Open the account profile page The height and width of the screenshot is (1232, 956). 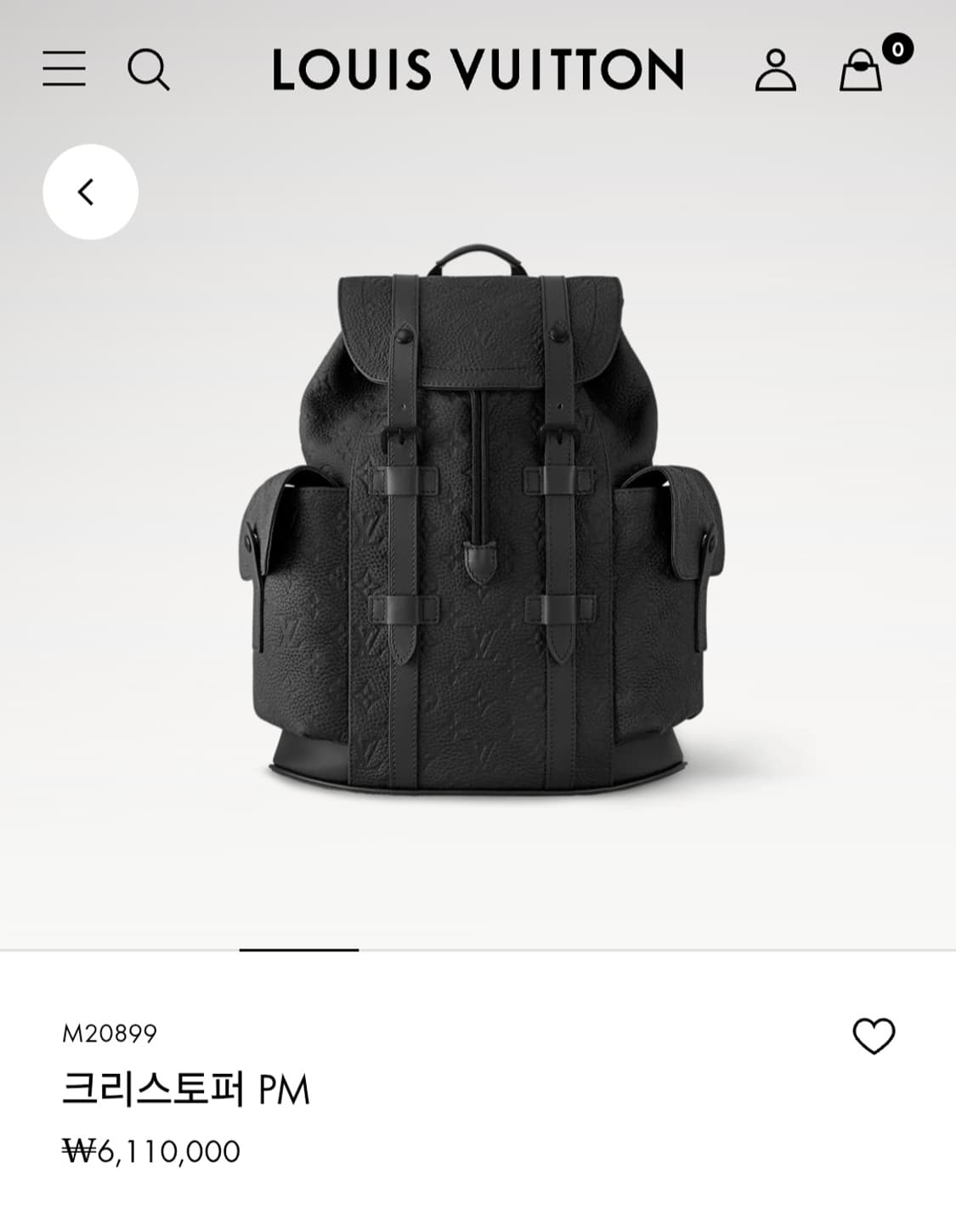pos(776,72)
